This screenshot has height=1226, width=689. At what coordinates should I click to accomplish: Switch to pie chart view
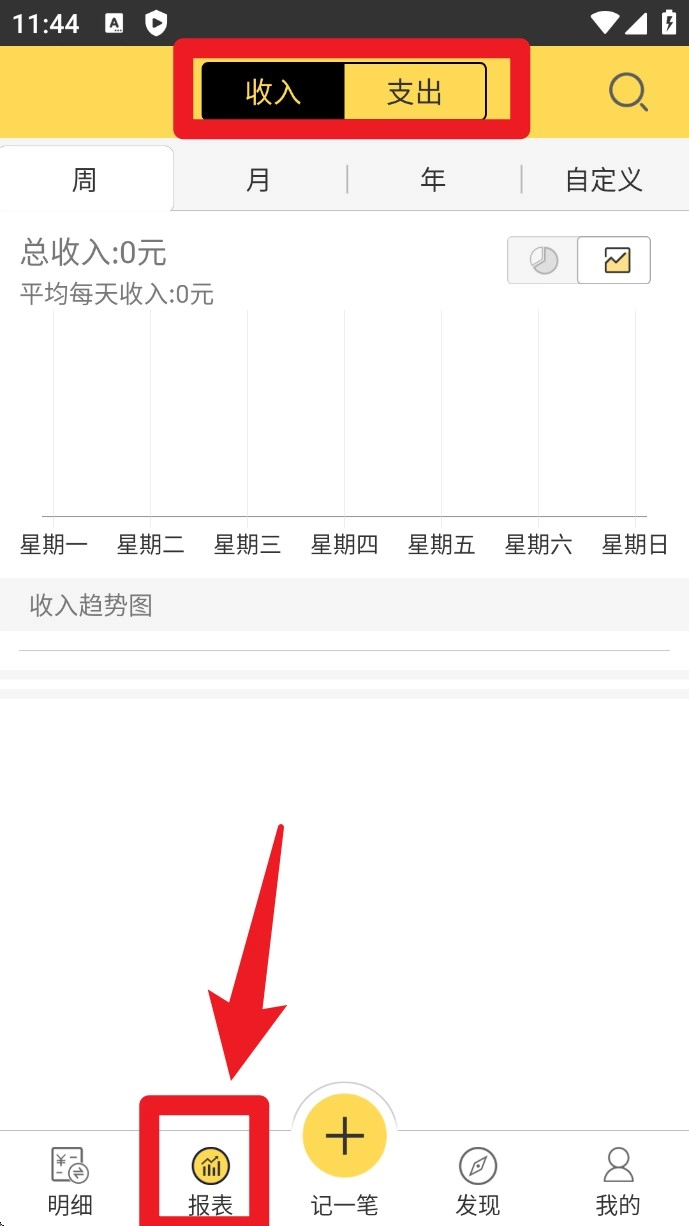coord(543,261)
